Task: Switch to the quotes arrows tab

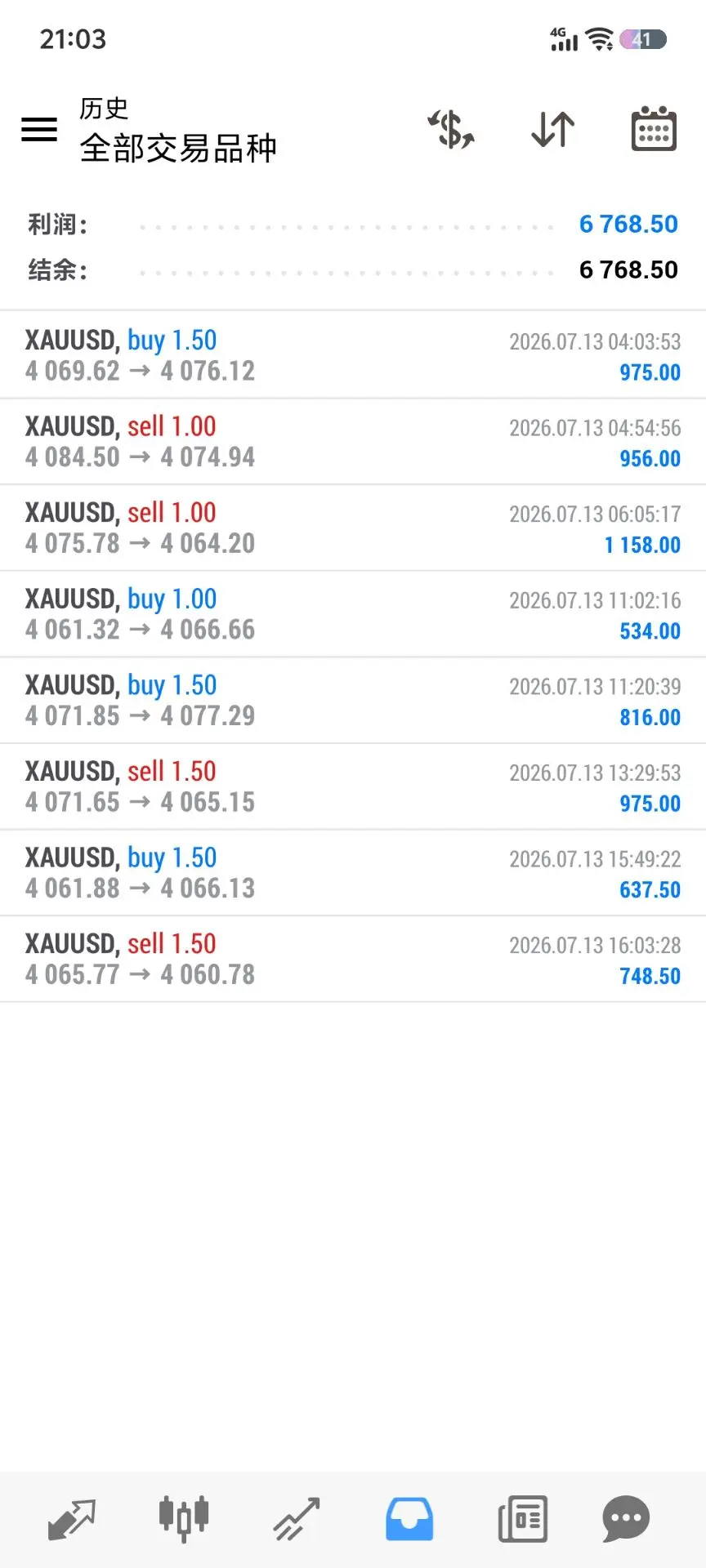Action: click(72, 1519)
